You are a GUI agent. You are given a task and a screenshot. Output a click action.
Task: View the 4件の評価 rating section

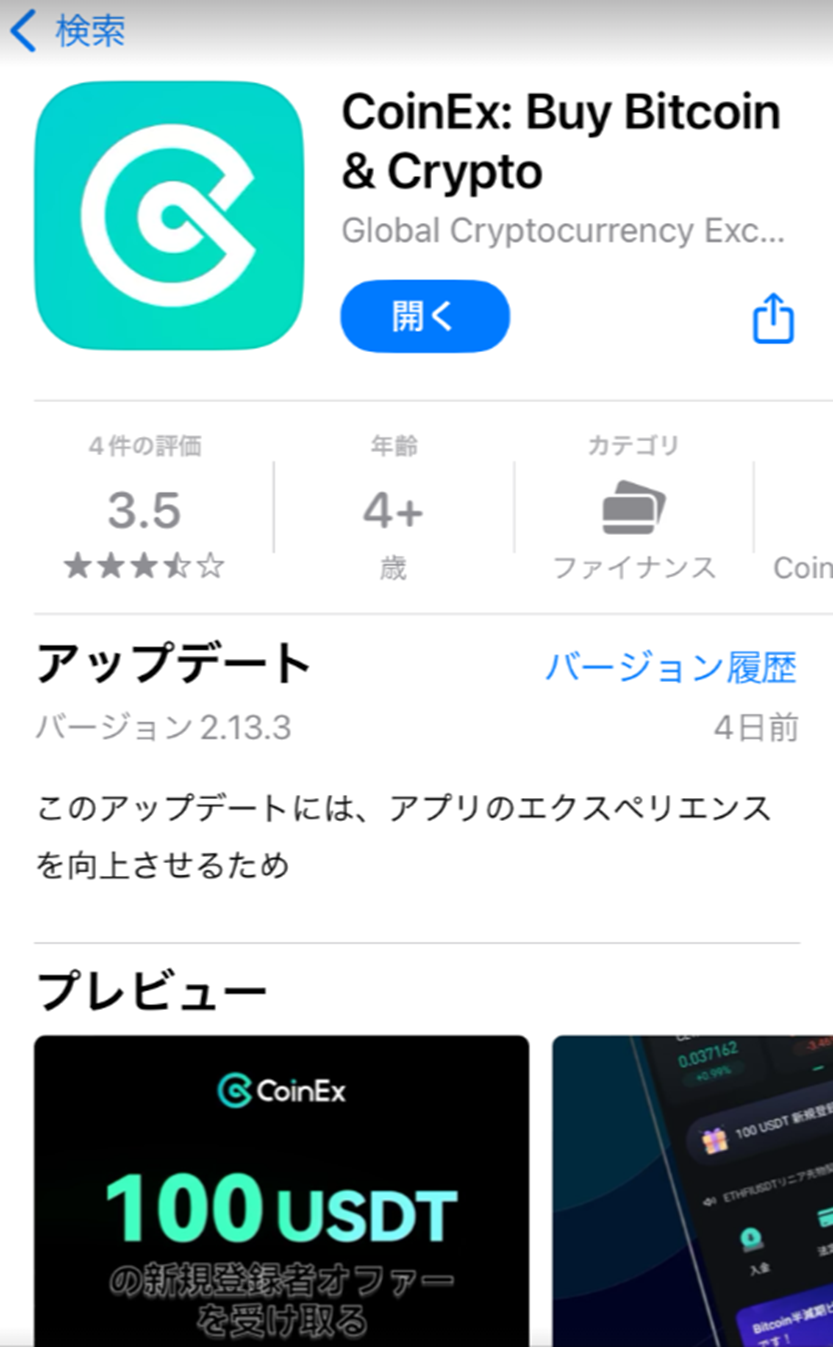pyautogui.click(x=144, y=510)
